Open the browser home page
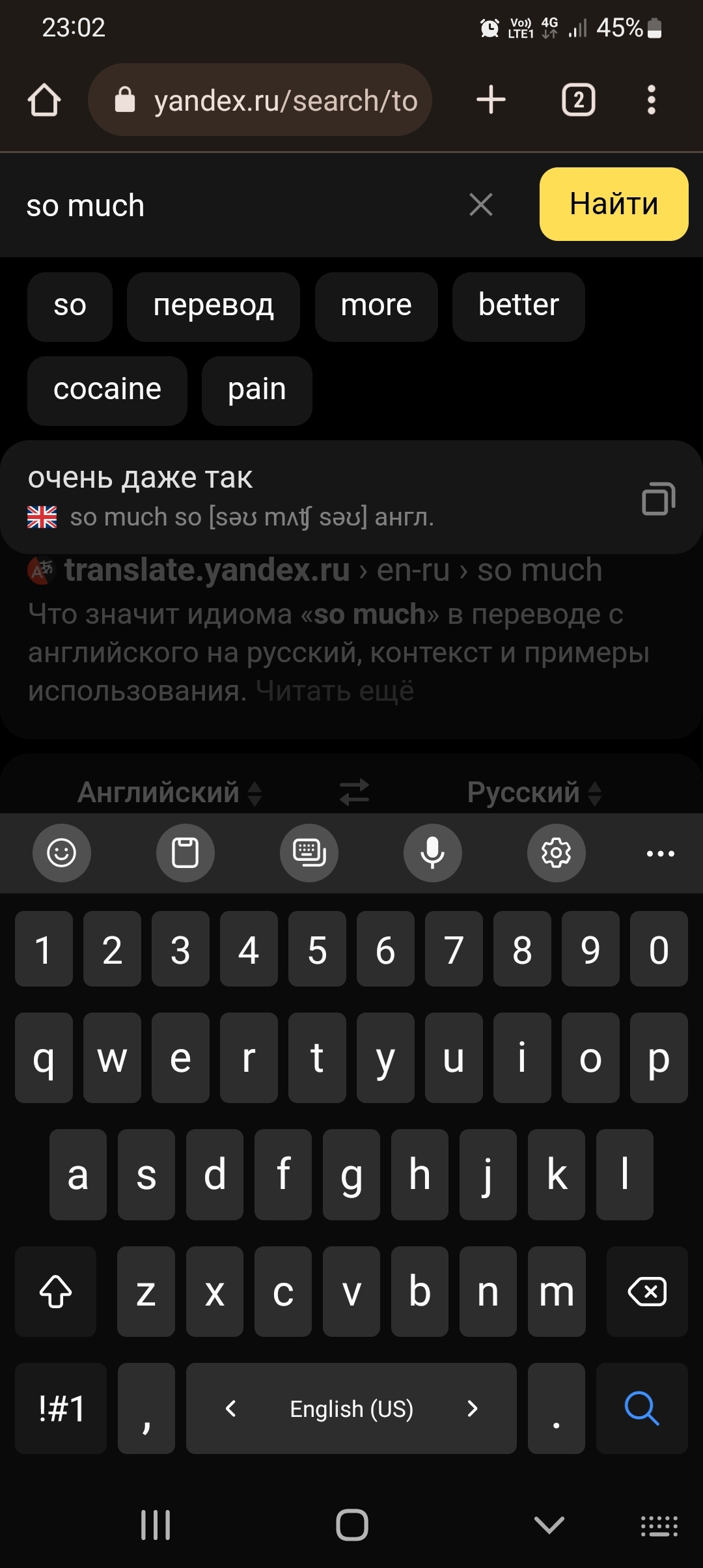 point(44,100)
